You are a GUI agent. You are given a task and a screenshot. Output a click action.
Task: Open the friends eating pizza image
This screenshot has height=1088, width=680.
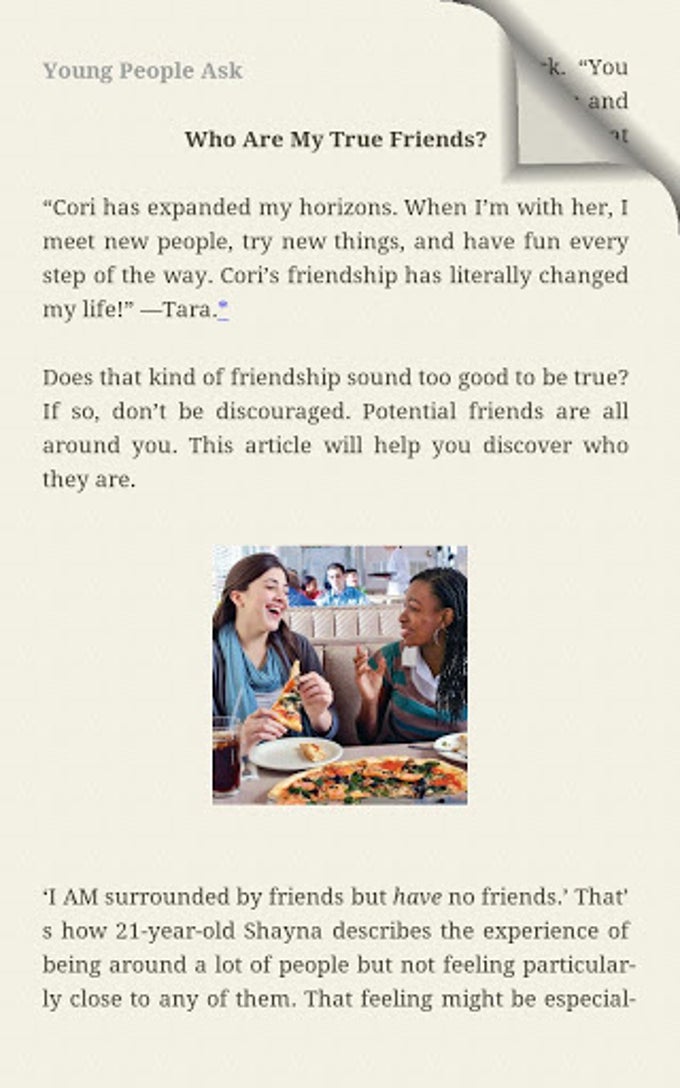click(339, 674)
